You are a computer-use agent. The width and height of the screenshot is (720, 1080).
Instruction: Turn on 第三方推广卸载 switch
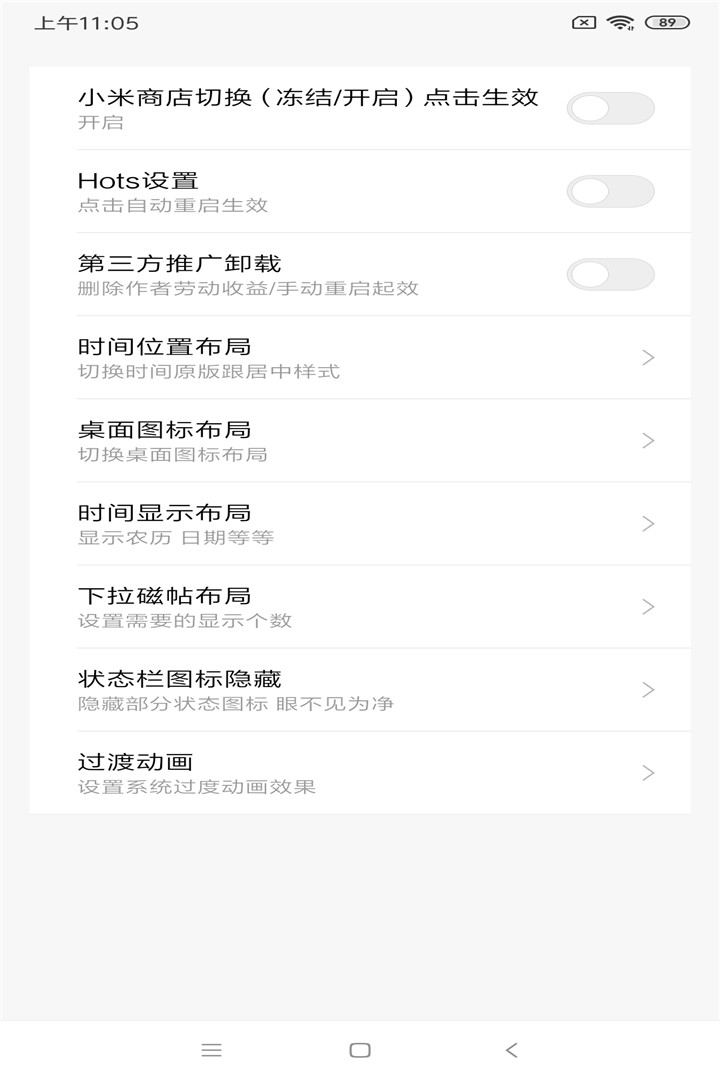pyautogui.click(x=610, y=274)
